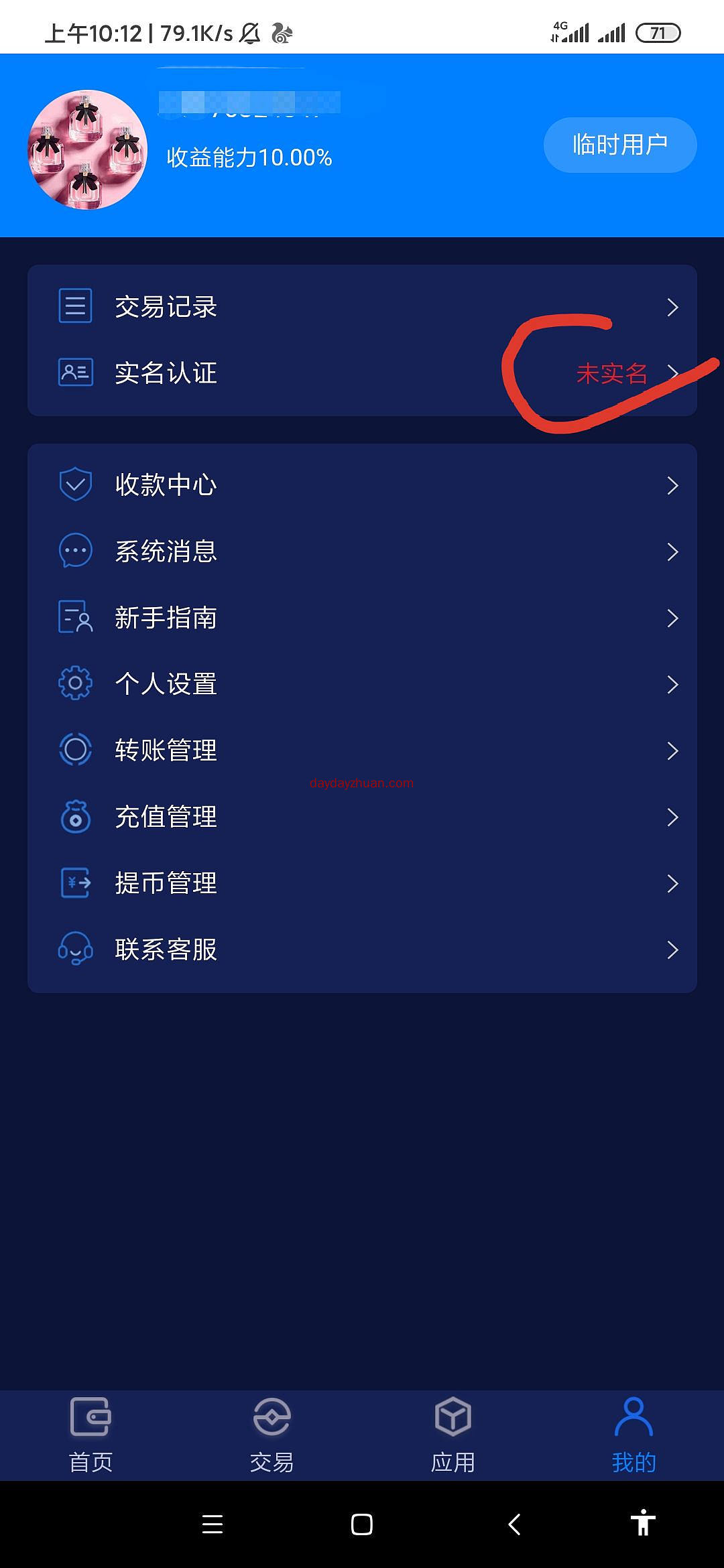
Task: Select the 应用 tab
Action: (x=452, y=1434)
